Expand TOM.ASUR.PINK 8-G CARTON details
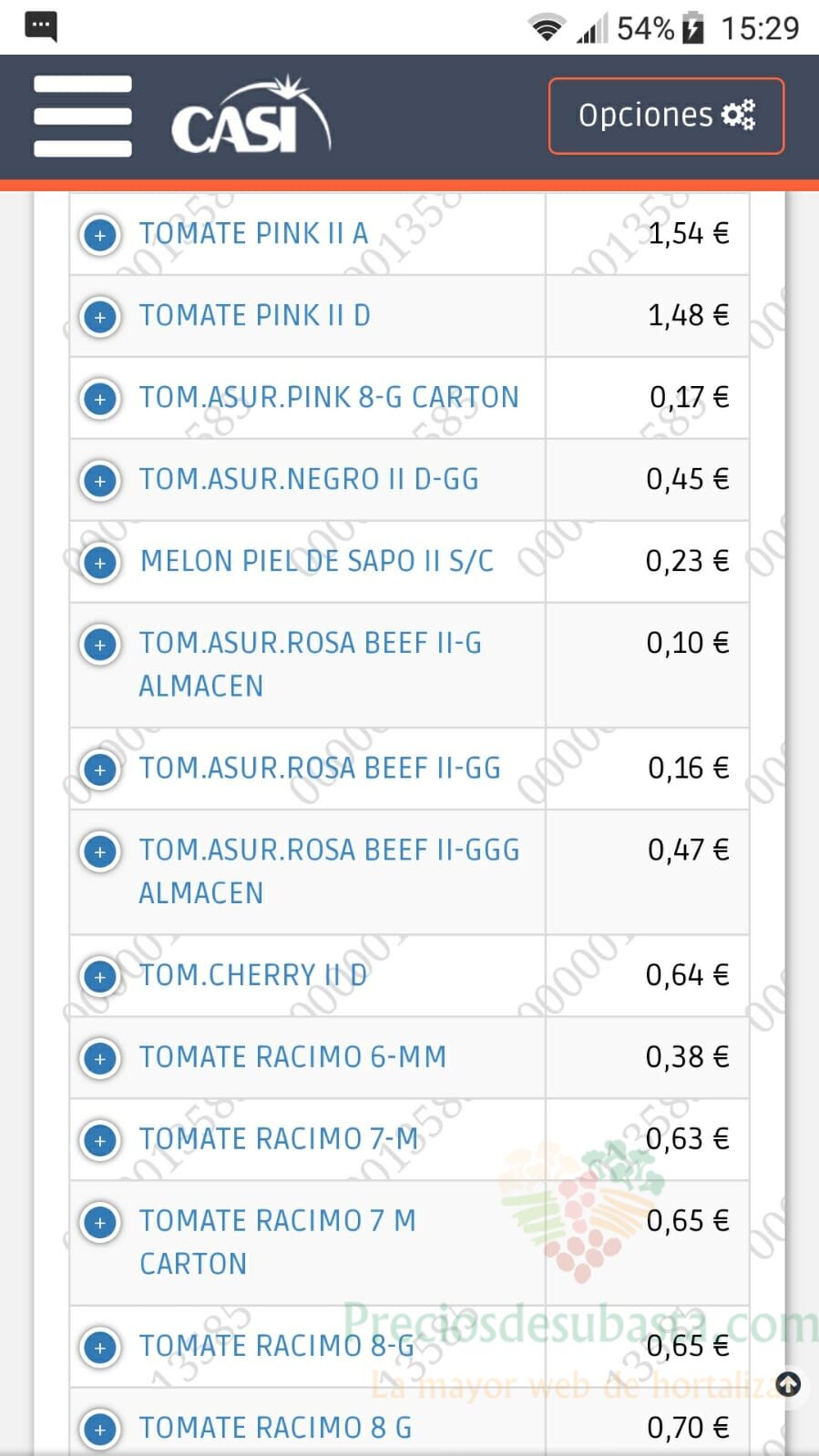819x1456 pixels. pyautogui.click(x=100, y=399)
